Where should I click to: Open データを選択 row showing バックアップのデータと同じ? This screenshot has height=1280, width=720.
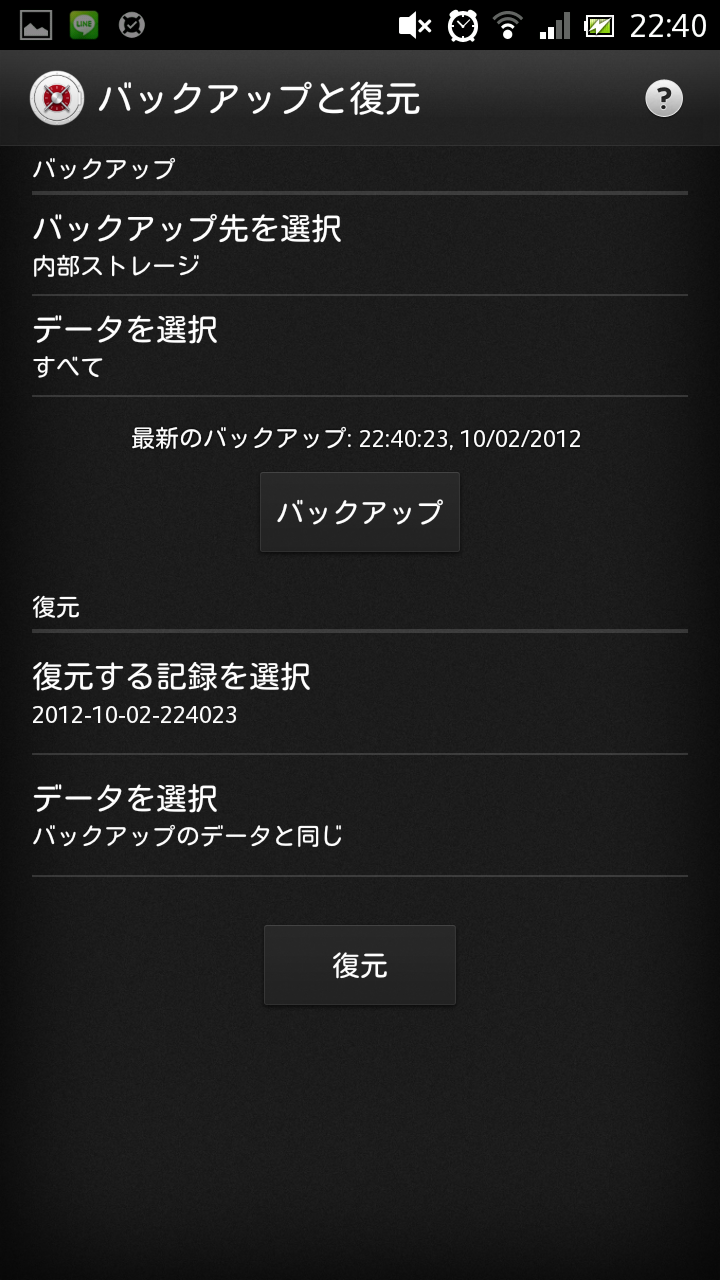pyautogui.click(x=360, y=815)
